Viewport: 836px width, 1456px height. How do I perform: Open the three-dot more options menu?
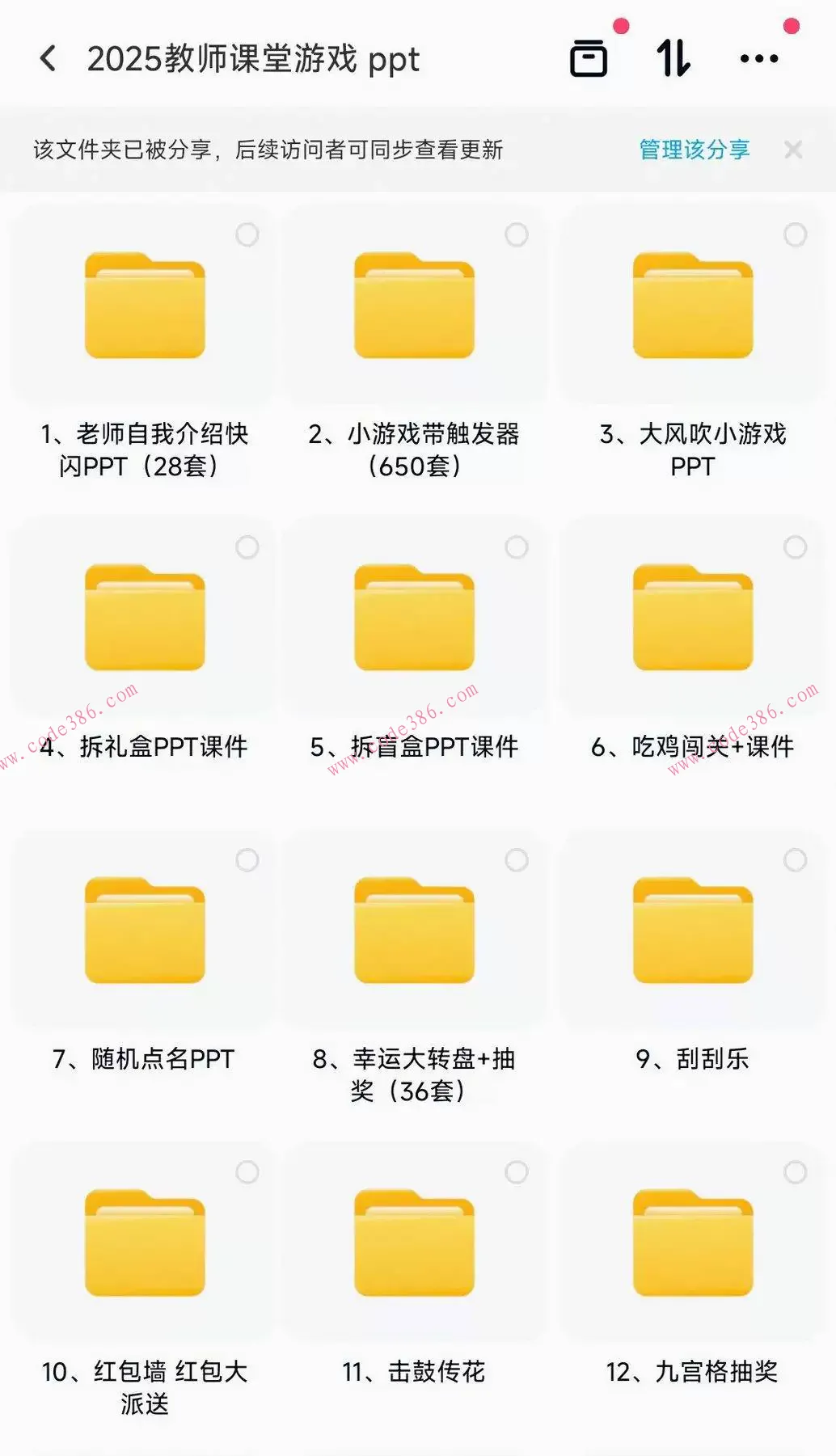point(760,59)
